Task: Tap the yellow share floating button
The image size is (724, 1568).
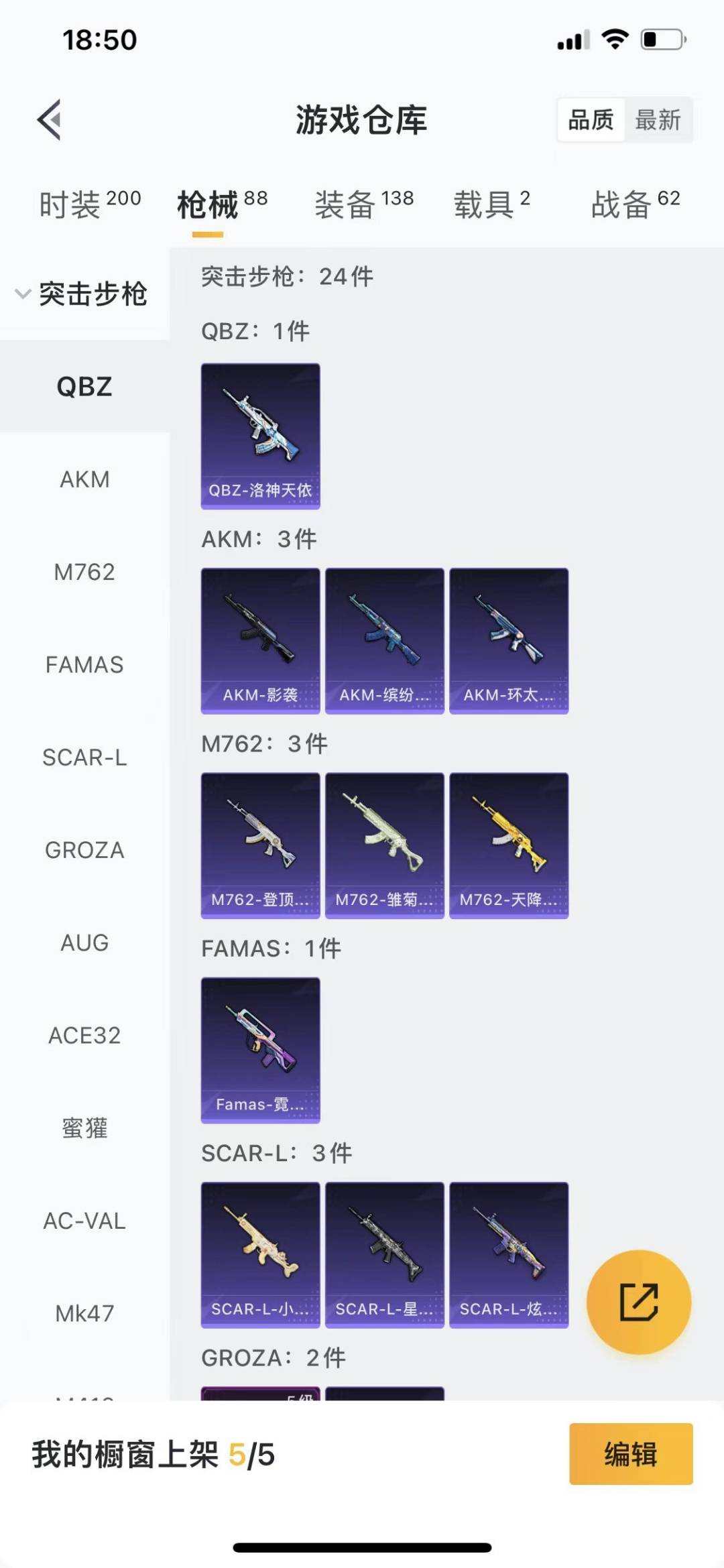Action: pyautogui.click(x=638, y=1302)
